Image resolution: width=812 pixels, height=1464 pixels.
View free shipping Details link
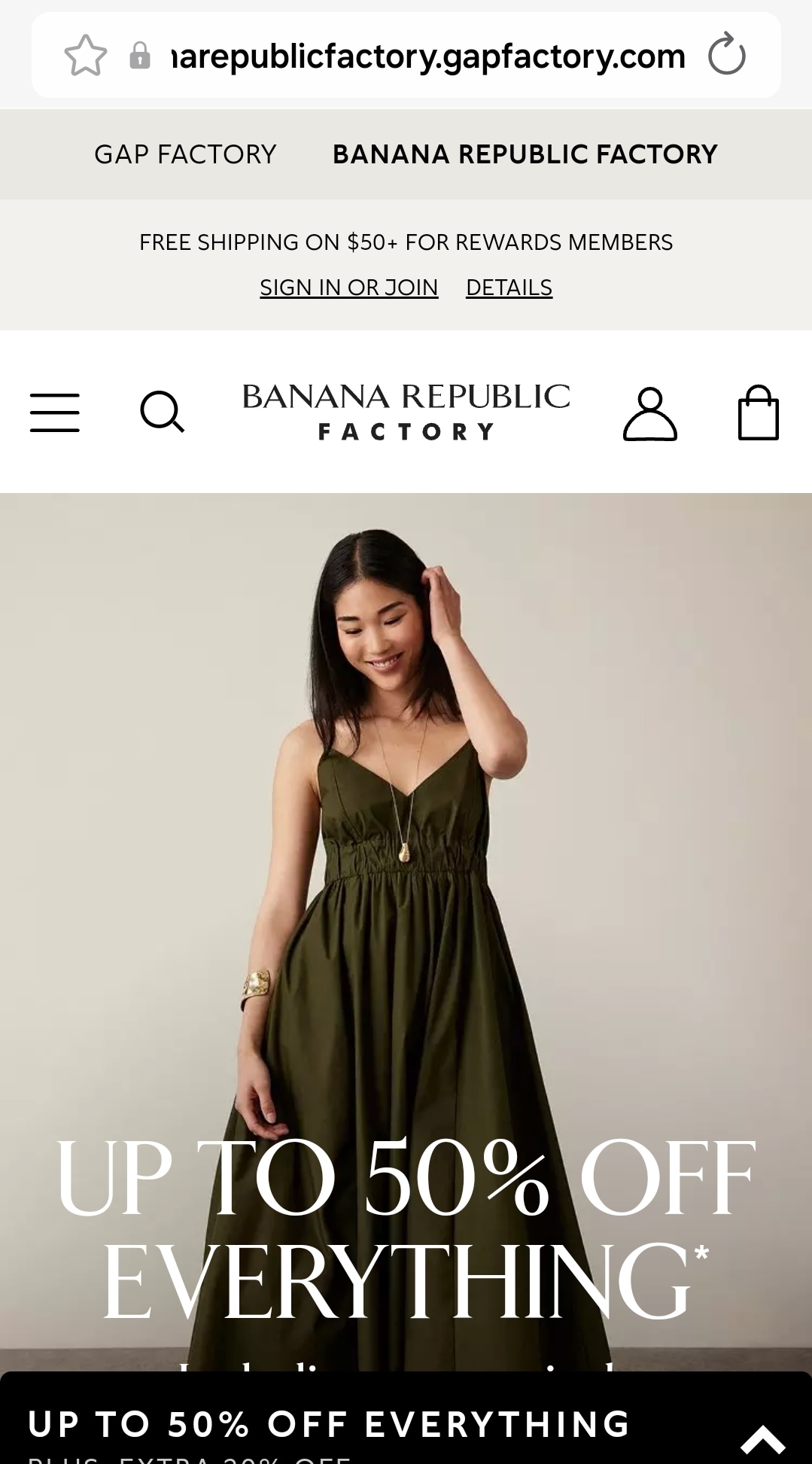(x=509, y=288)
